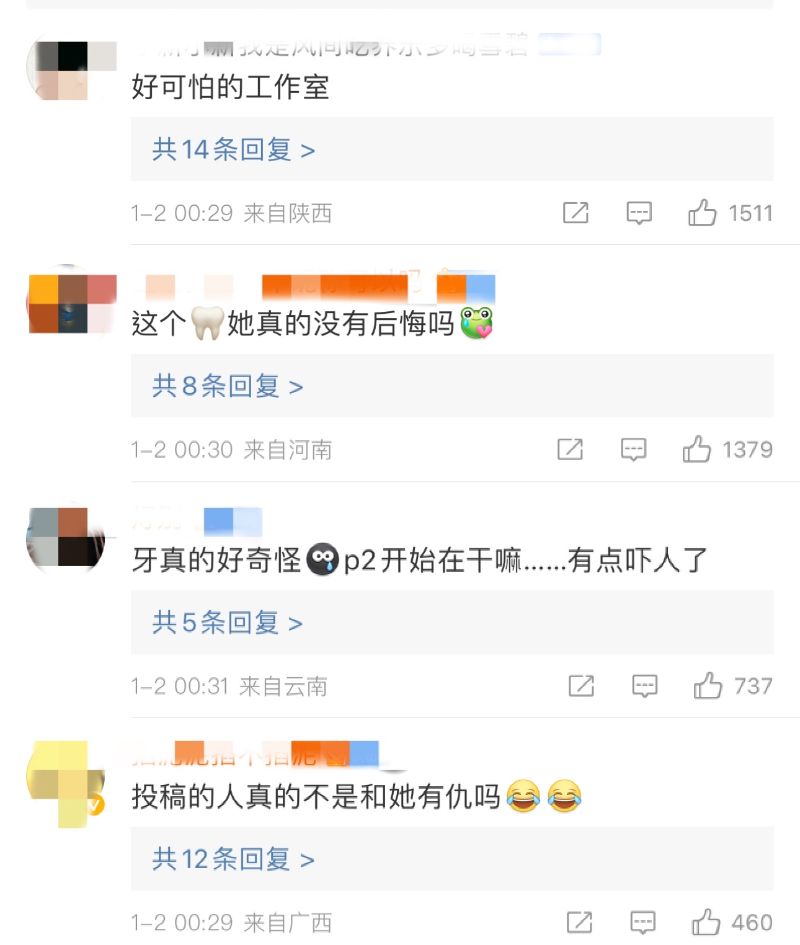Expand the 共5条回复 replies

227,623
